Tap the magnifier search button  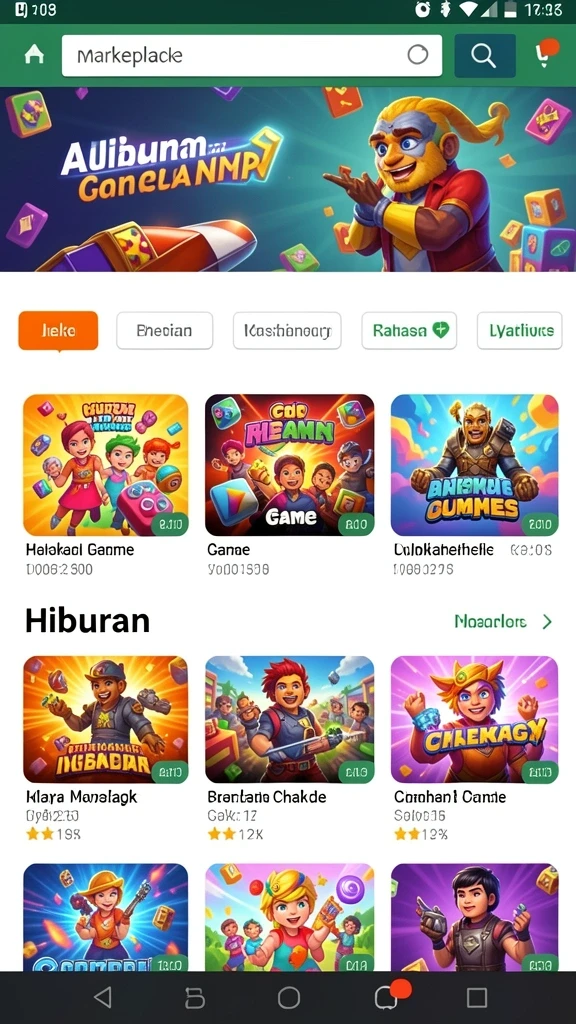click(x=485, y=56)
